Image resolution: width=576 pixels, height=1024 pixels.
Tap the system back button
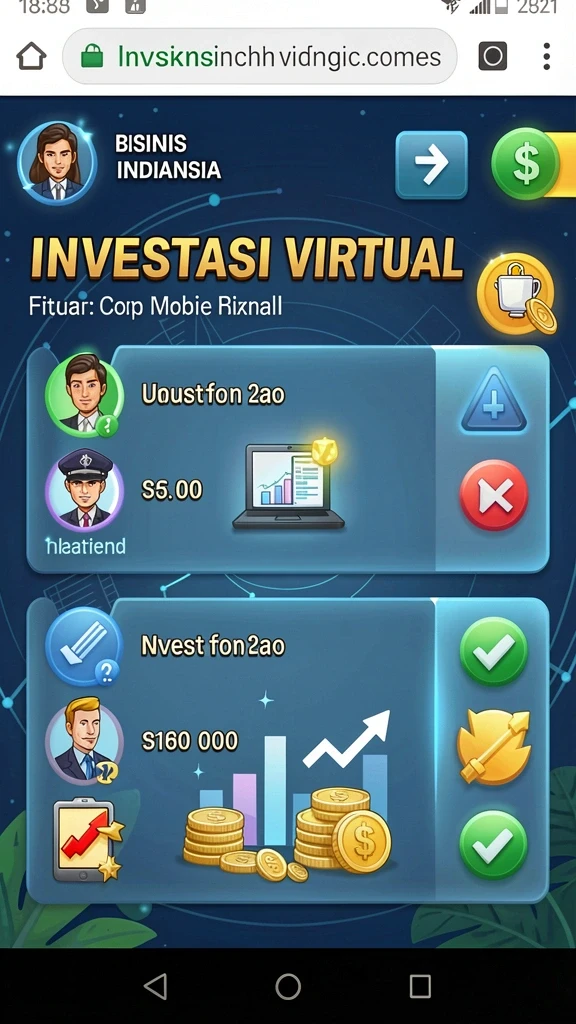click(155, 986)
